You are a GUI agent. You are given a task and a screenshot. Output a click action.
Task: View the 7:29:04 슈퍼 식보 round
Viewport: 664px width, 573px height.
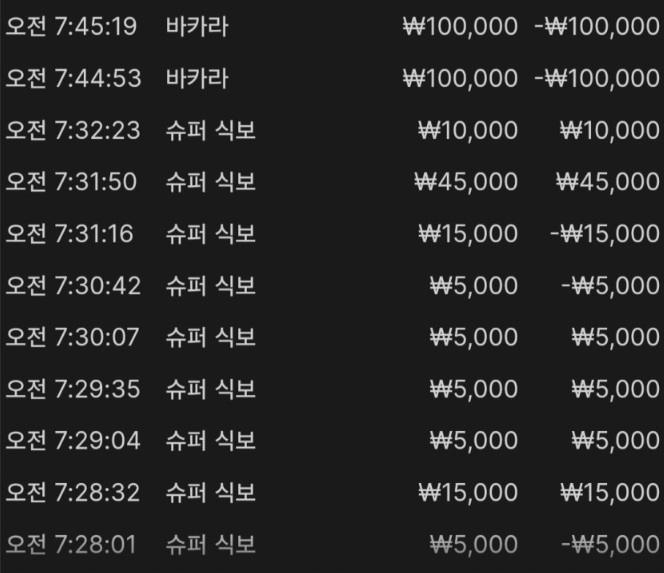330,441
